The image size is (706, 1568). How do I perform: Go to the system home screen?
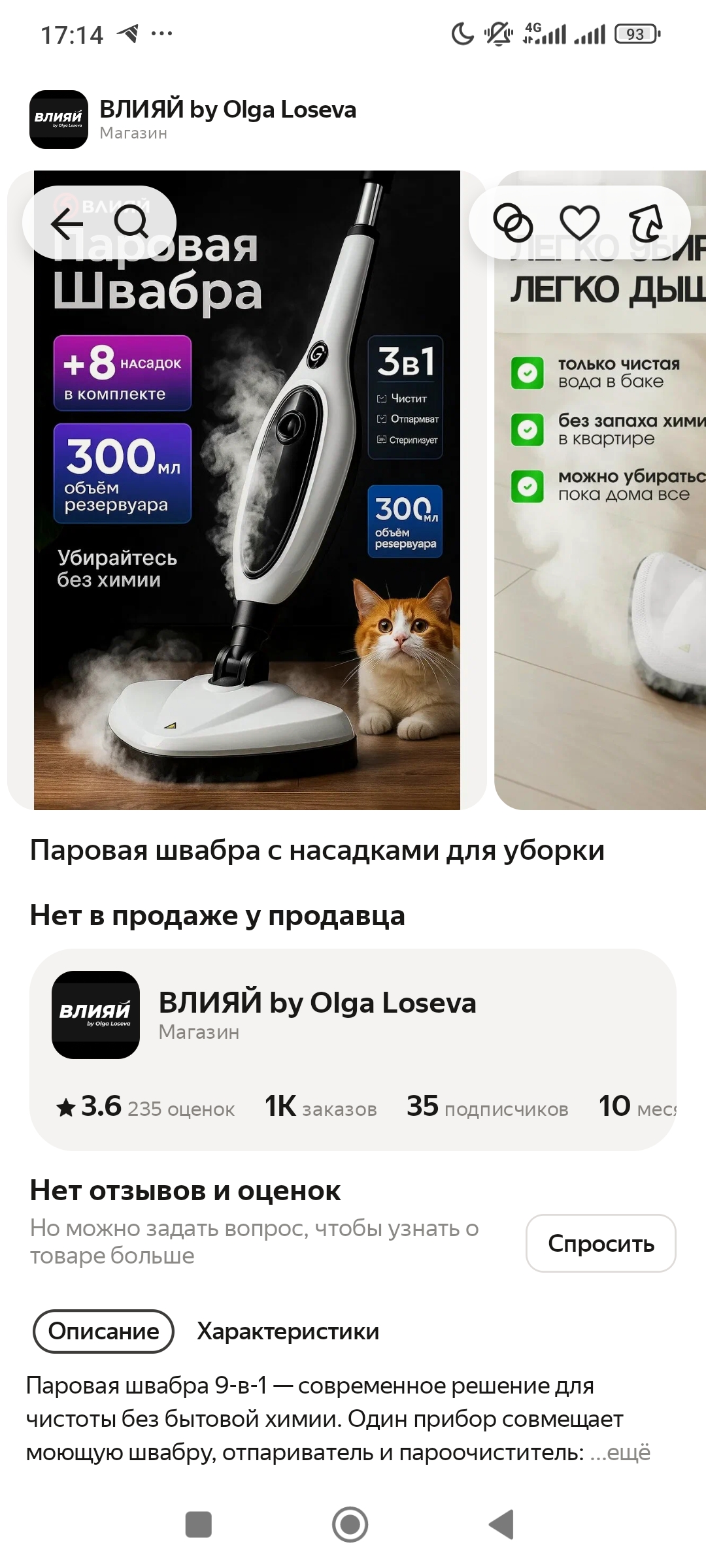[350, 1524]
